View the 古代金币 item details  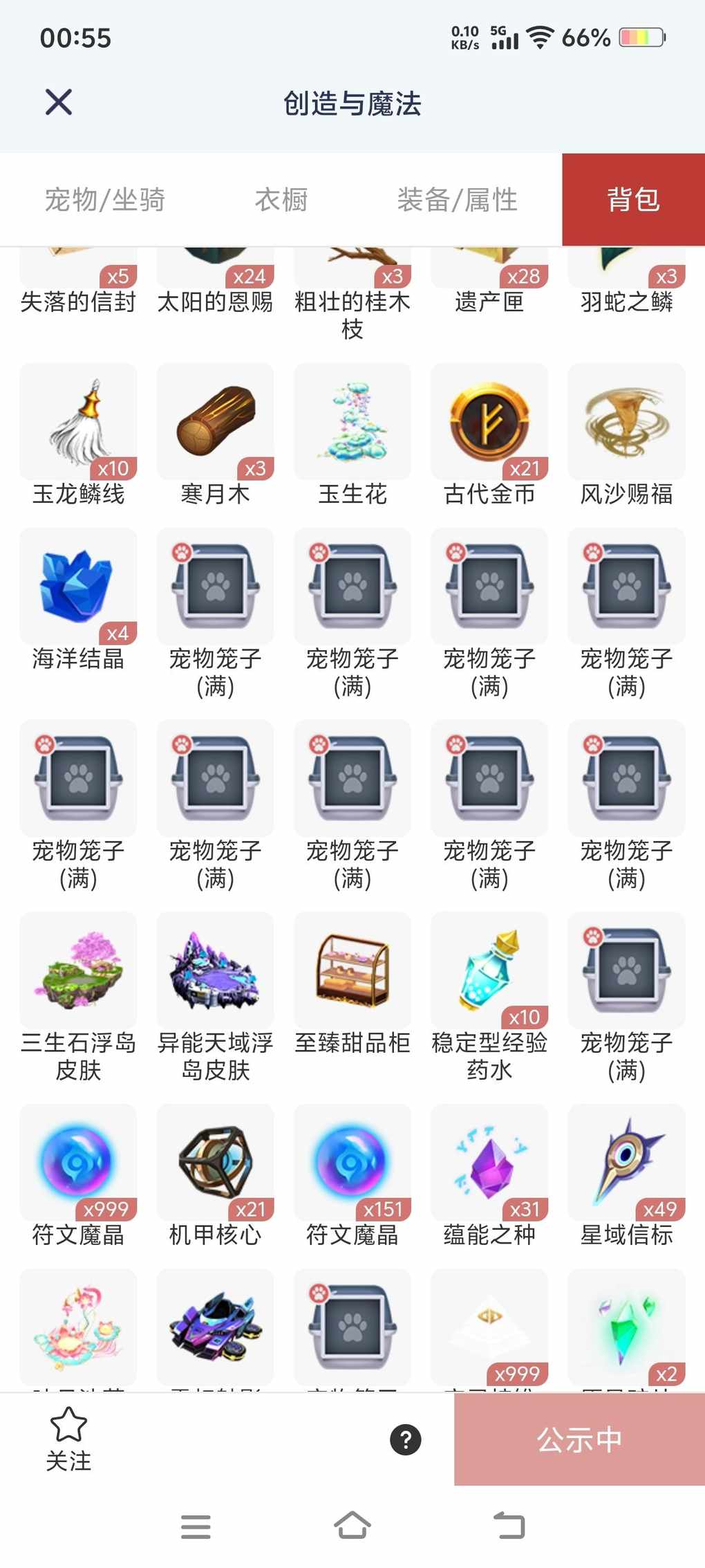[x=489, y=422]
